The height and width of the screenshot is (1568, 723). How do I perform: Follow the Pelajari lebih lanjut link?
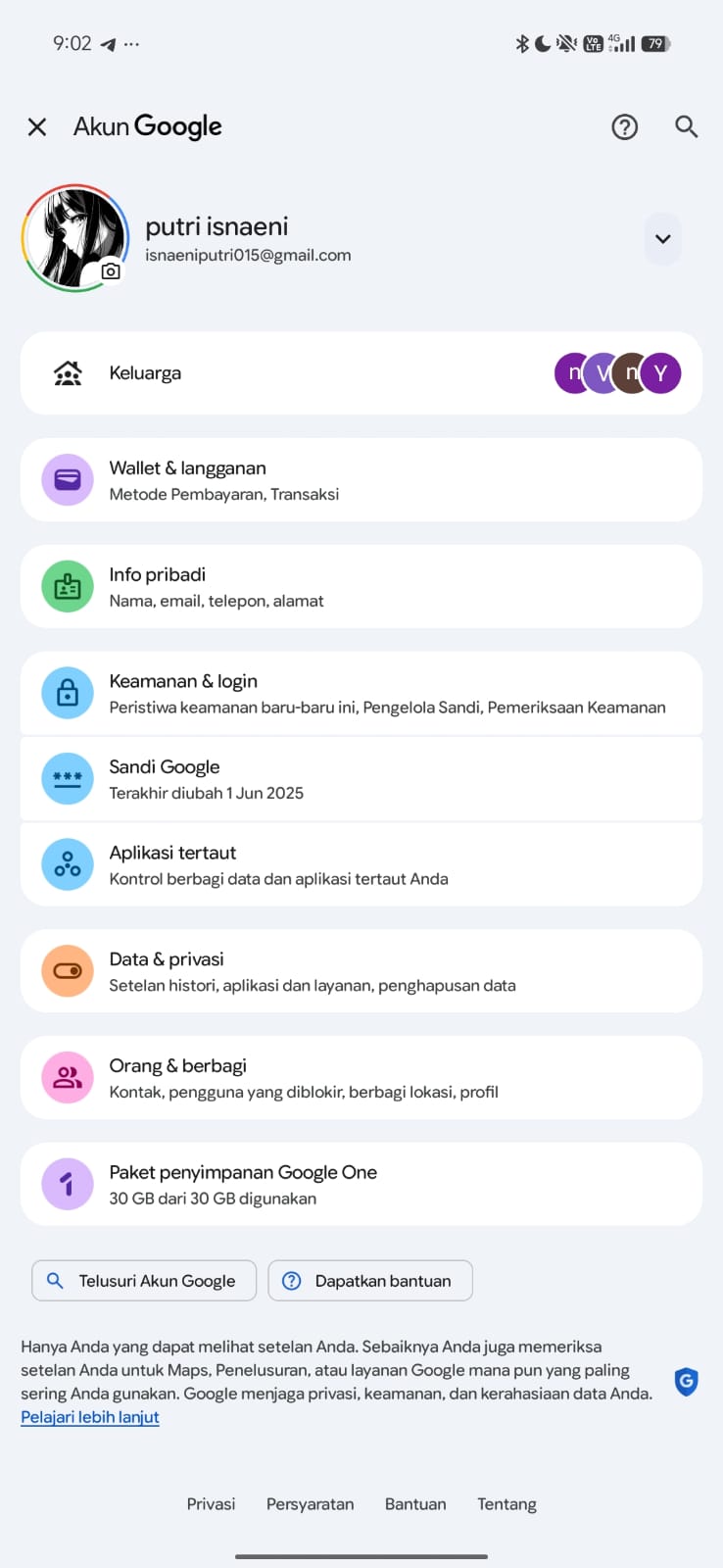click(x=90, y=1417)
